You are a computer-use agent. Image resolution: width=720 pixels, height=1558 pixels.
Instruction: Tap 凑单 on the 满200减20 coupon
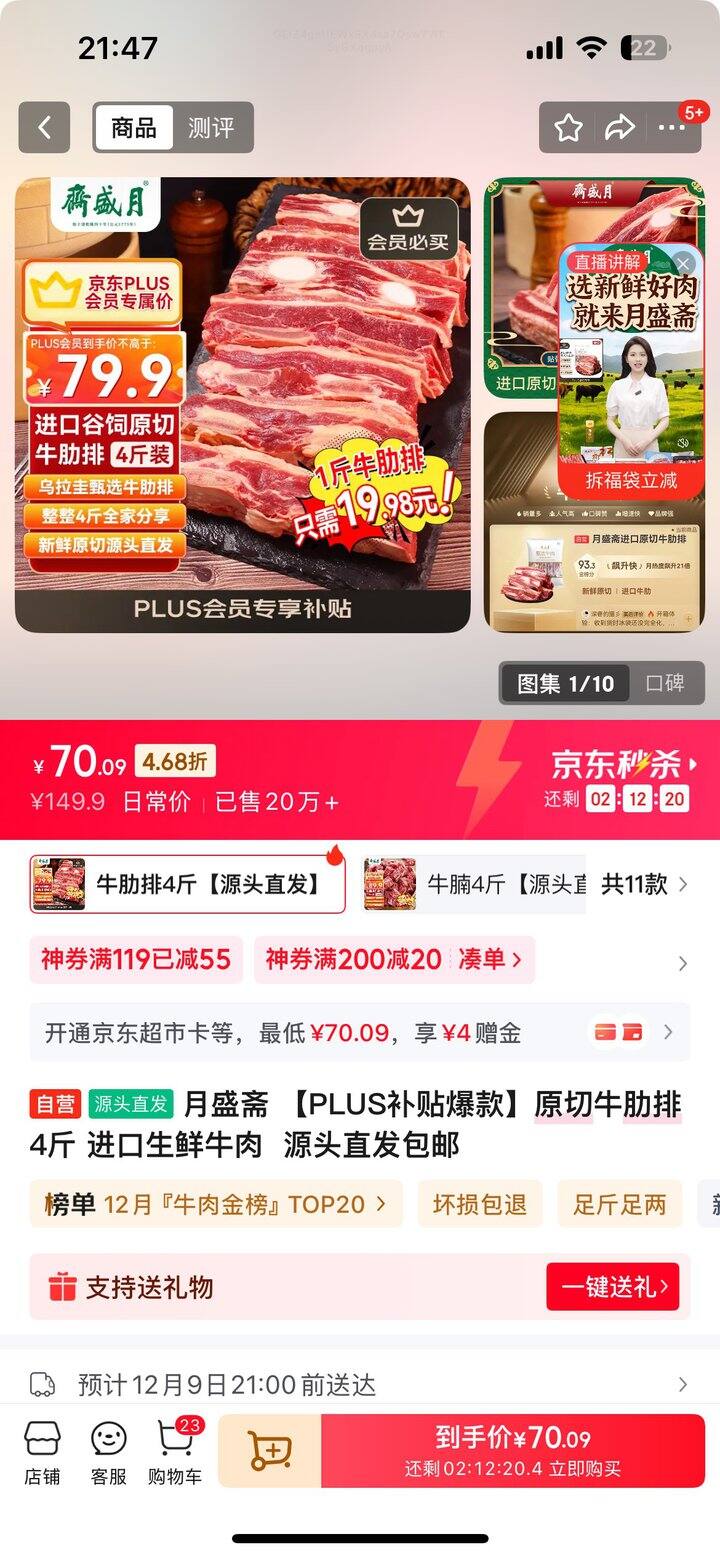490,960
